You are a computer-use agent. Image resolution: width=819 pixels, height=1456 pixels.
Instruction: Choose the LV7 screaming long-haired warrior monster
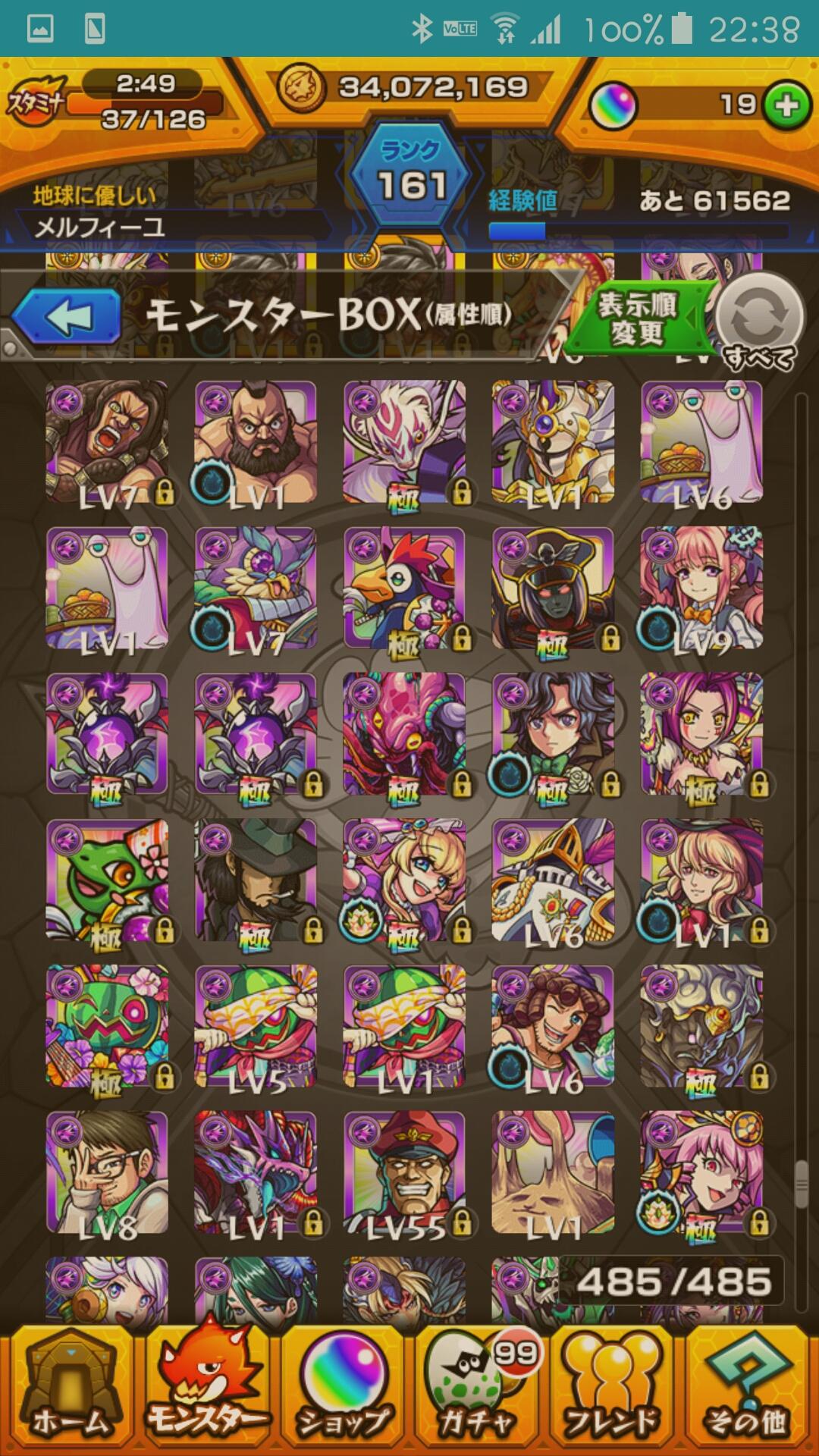[x=107, y=441]
